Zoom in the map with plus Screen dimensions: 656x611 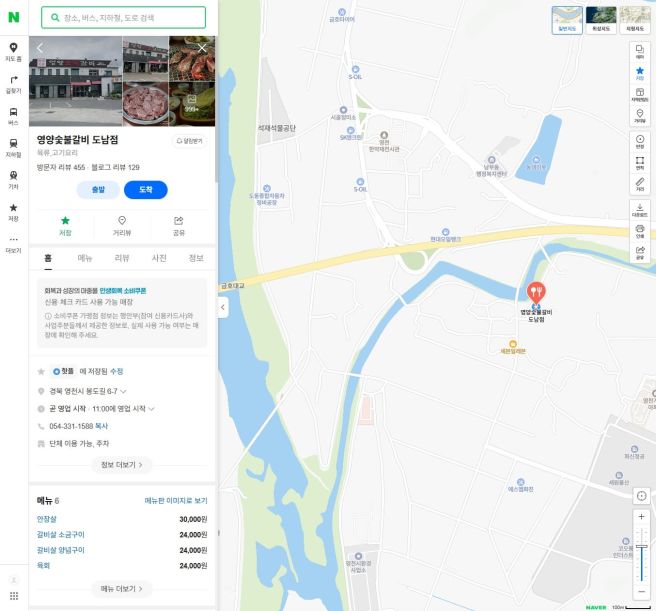(641, 517)
